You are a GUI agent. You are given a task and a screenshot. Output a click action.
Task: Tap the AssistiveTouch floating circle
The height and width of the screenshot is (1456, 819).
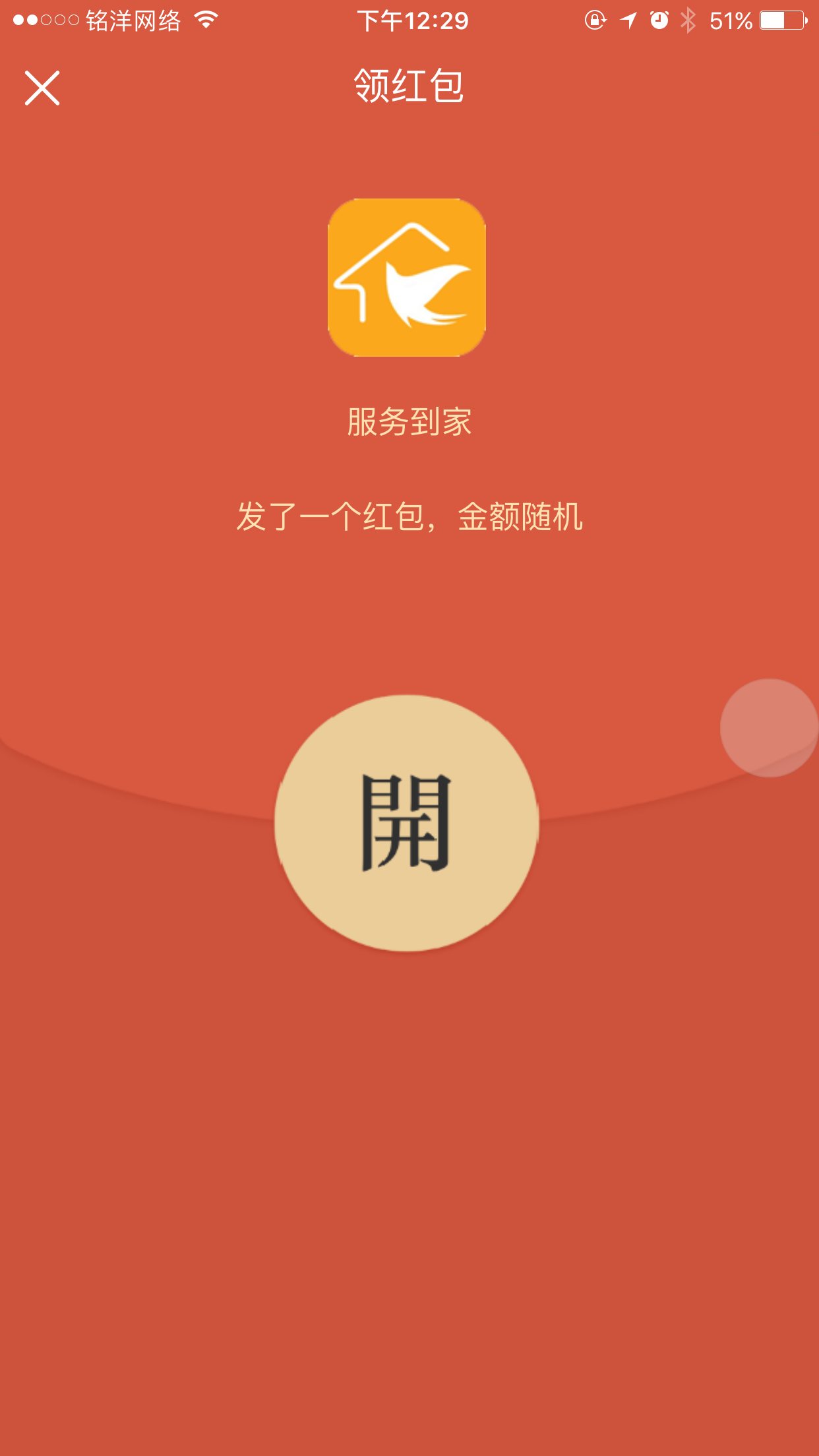769,728
